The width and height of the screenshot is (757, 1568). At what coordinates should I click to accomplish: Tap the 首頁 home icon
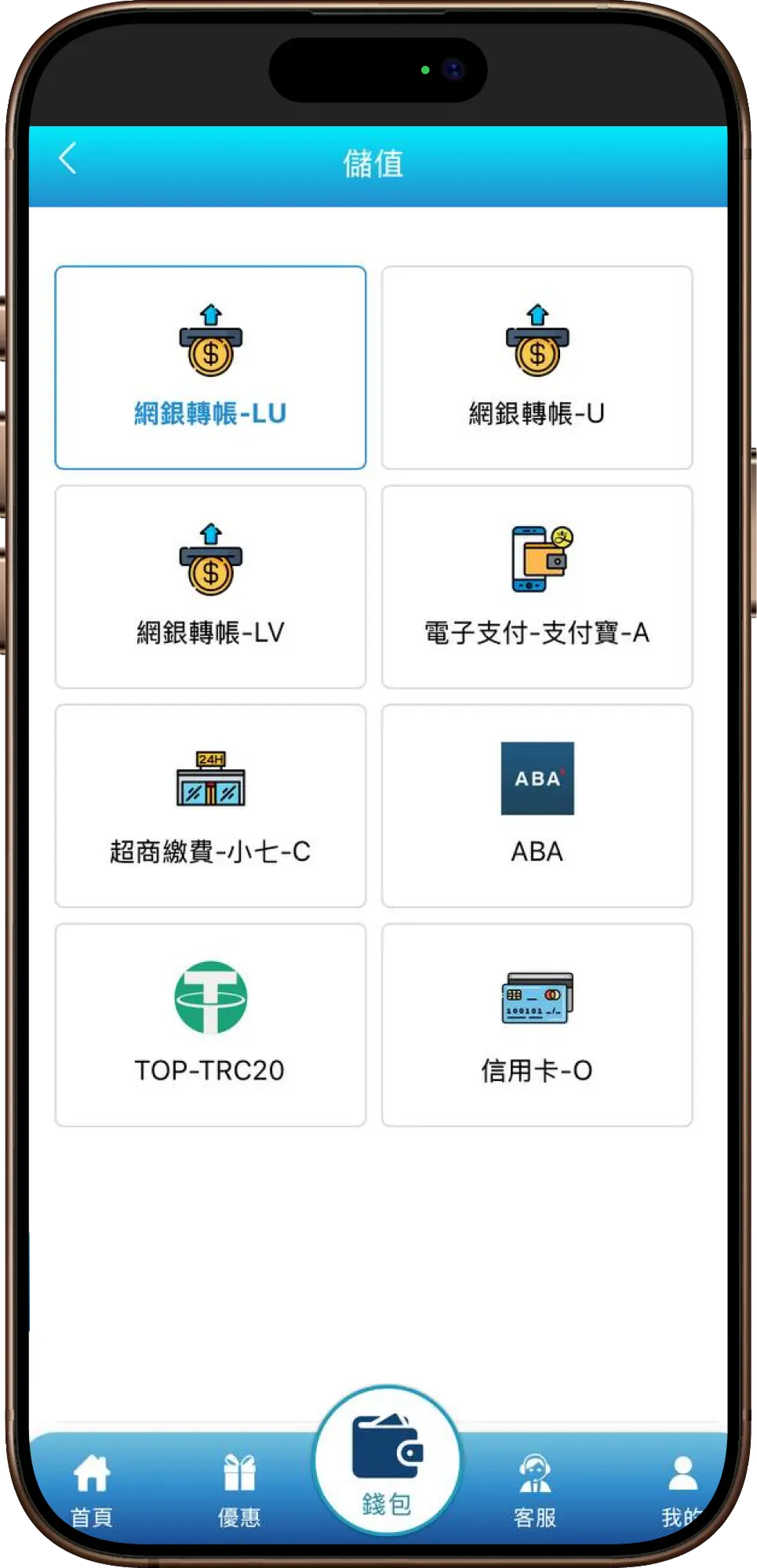coord(93,1470)
